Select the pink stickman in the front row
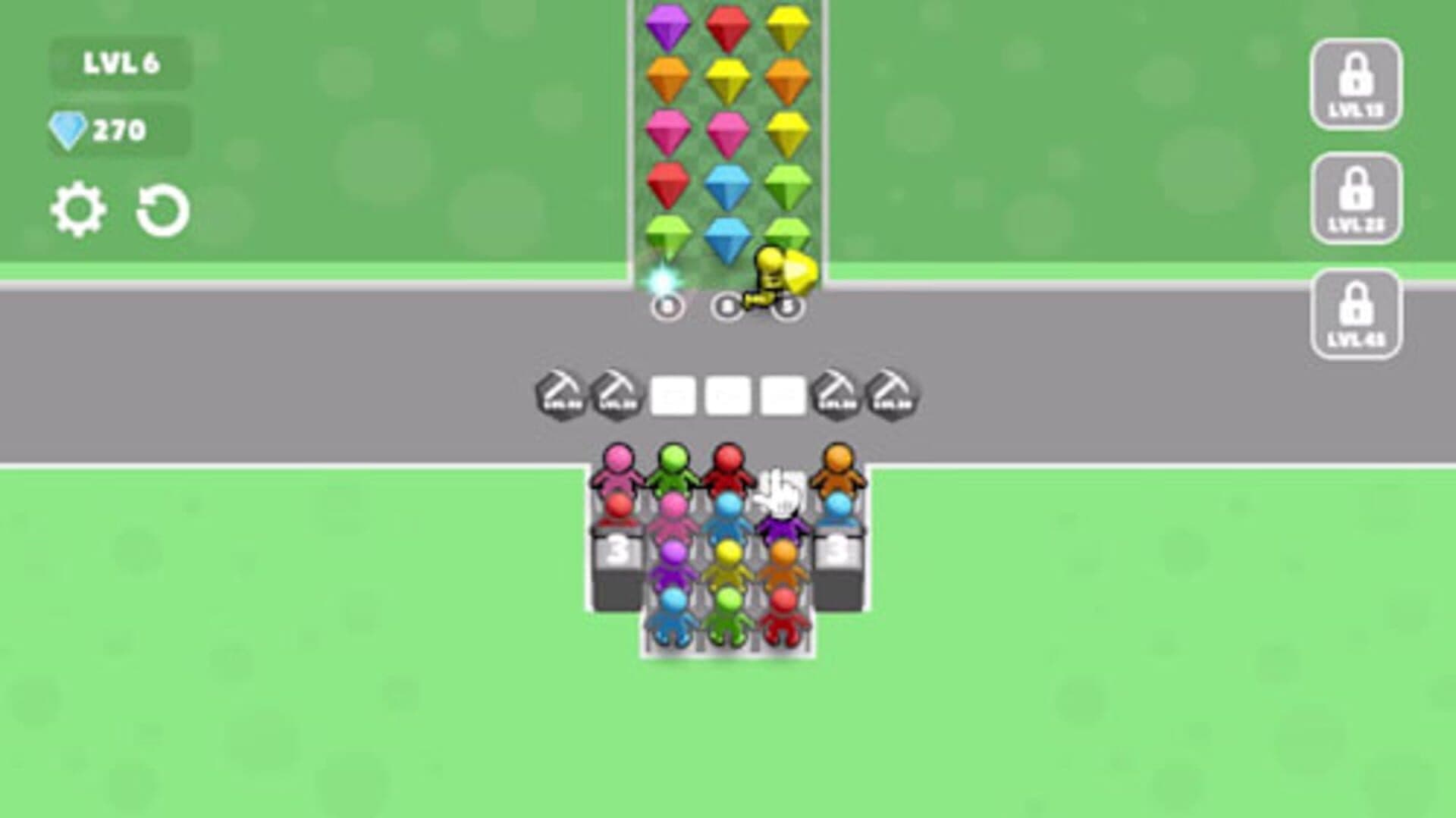 point(617,469)
